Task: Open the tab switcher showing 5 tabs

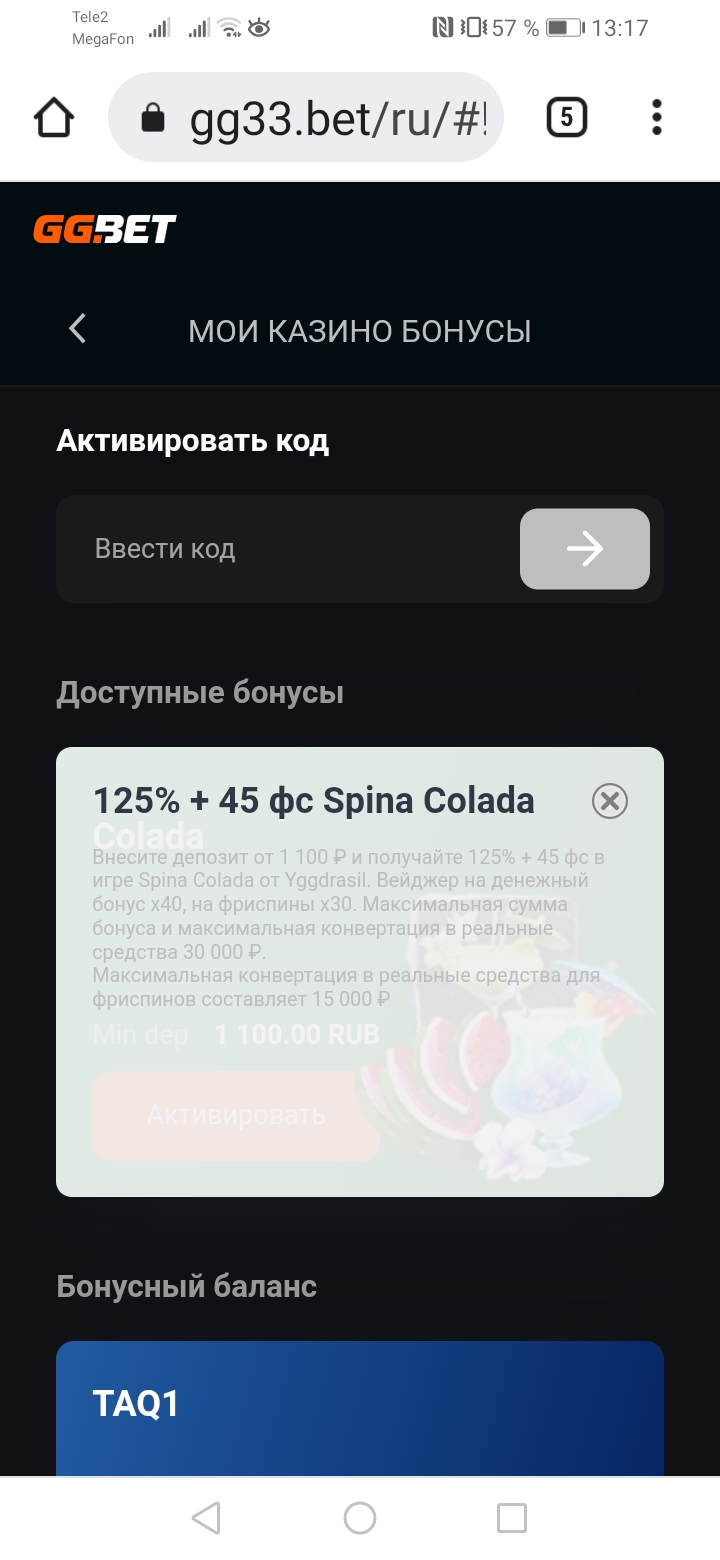Action: tap(566, 118)
